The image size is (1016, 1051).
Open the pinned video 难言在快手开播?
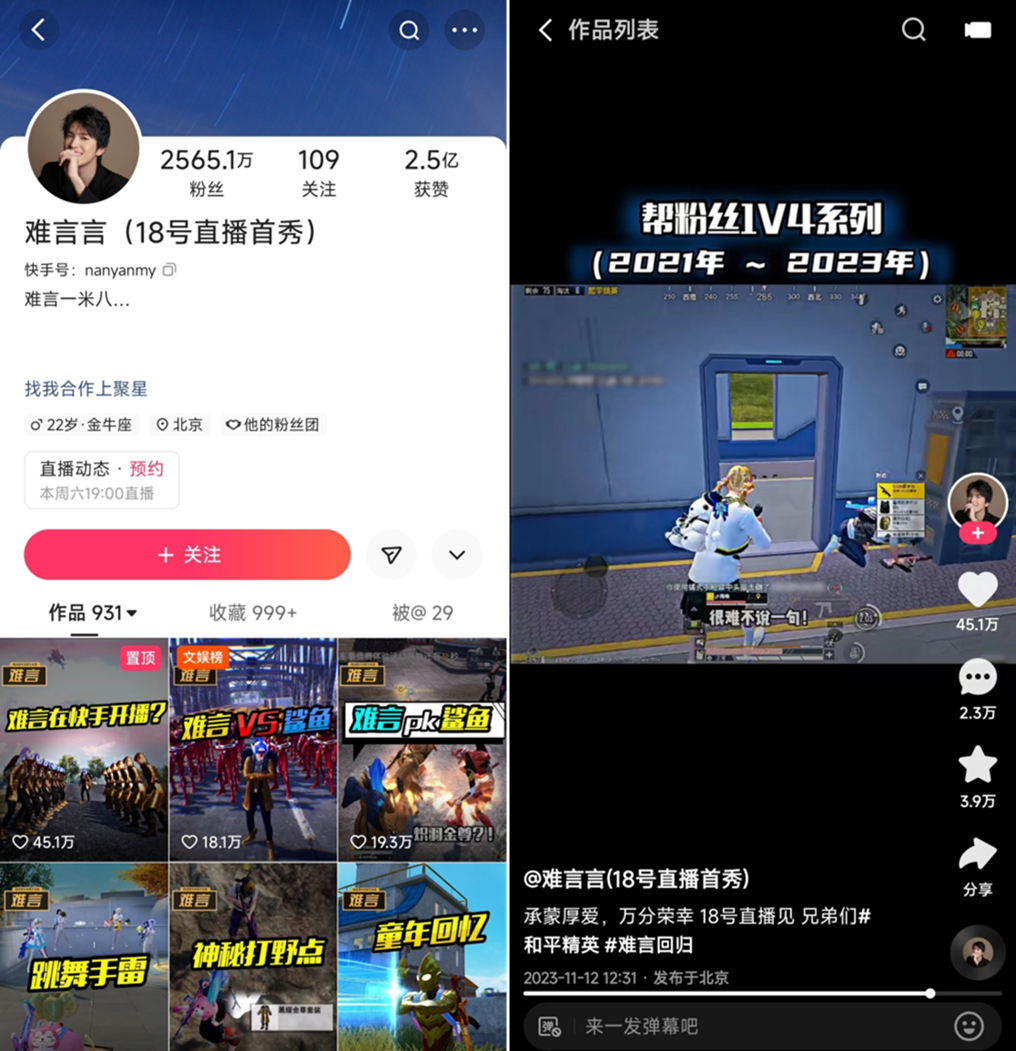pos(84,750)
